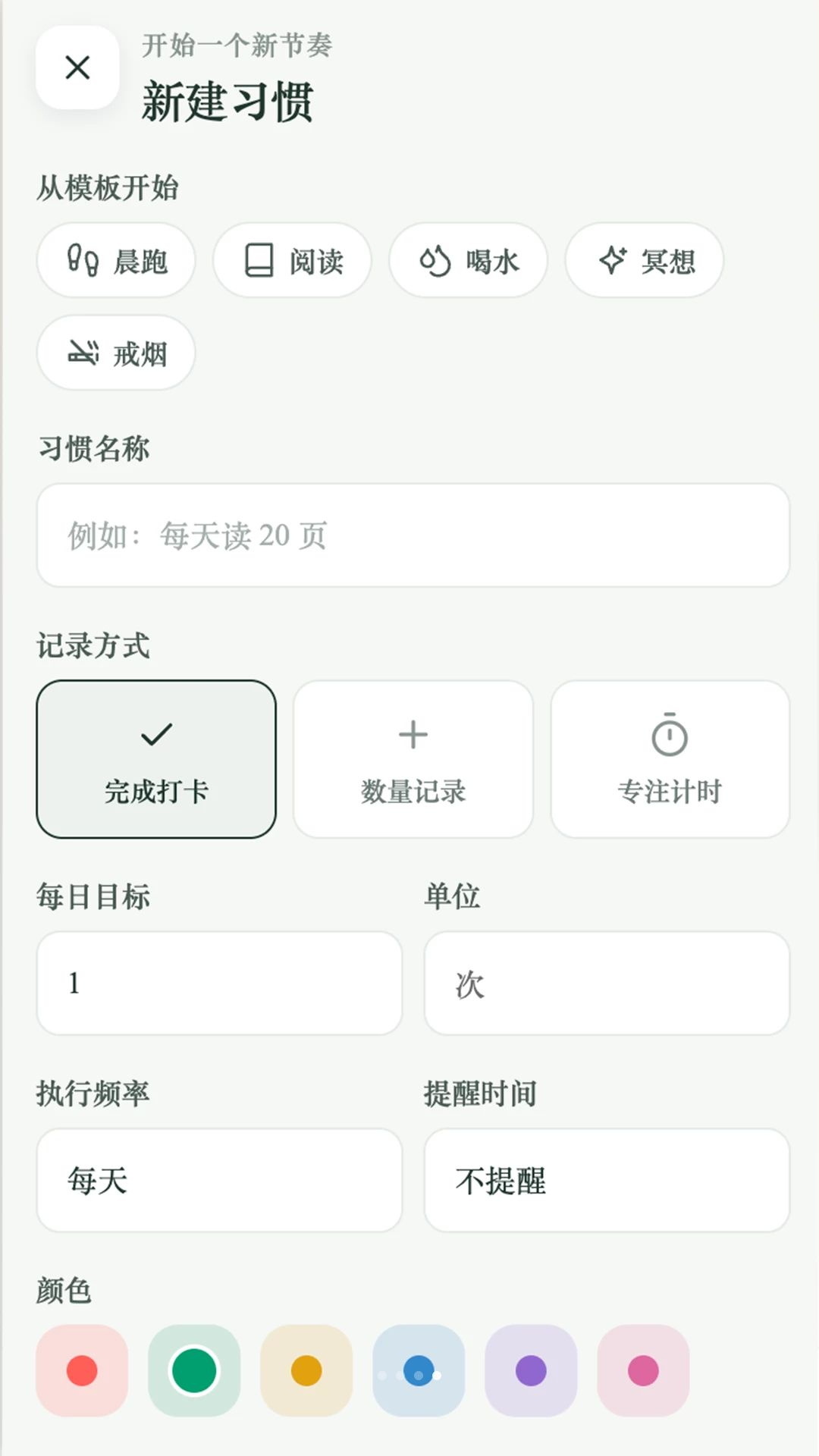Open the 执行频率 dropdown
This screenshot has height=1456, width=819.
pyautogui.click(x=219, y=1180)
